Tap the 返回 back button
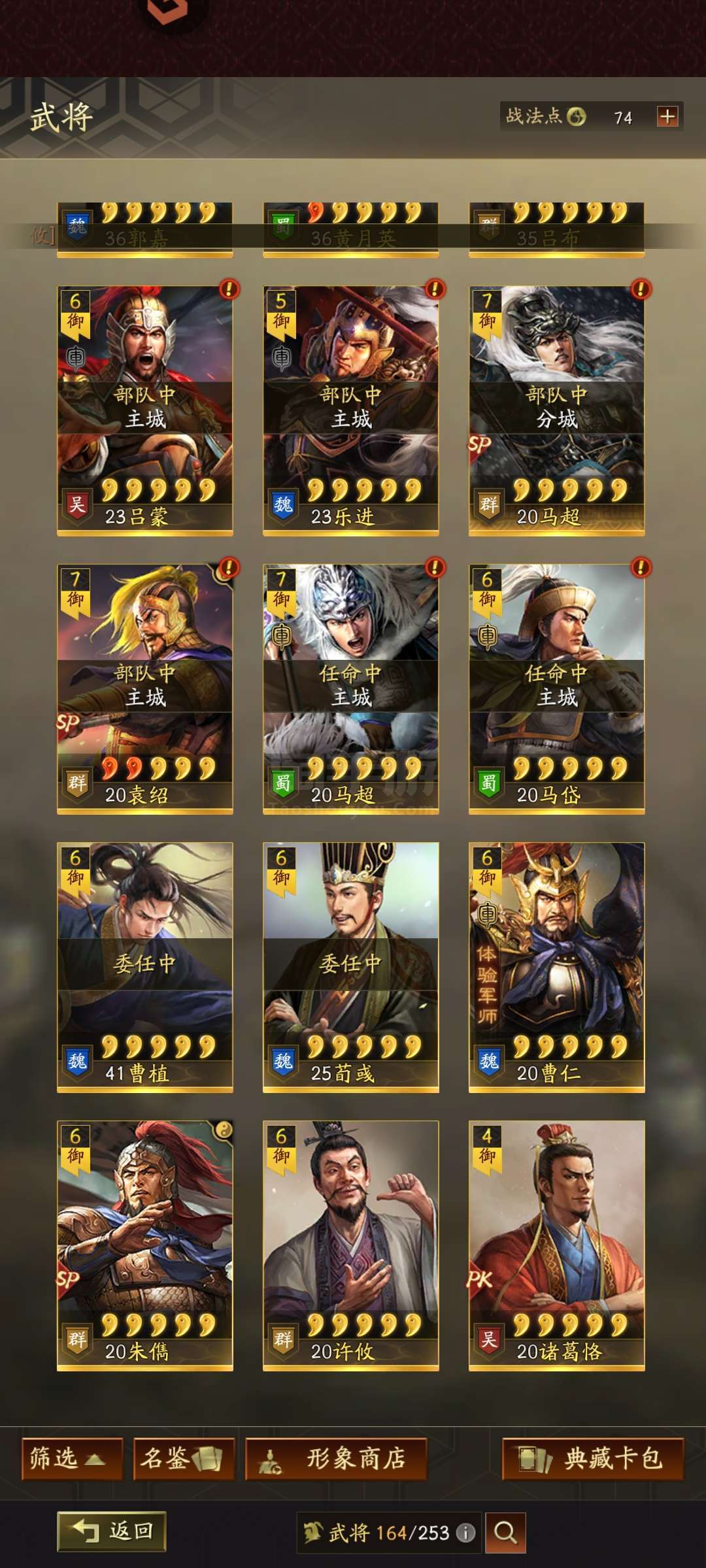 pyautogui.click(x=112, y=1531)
